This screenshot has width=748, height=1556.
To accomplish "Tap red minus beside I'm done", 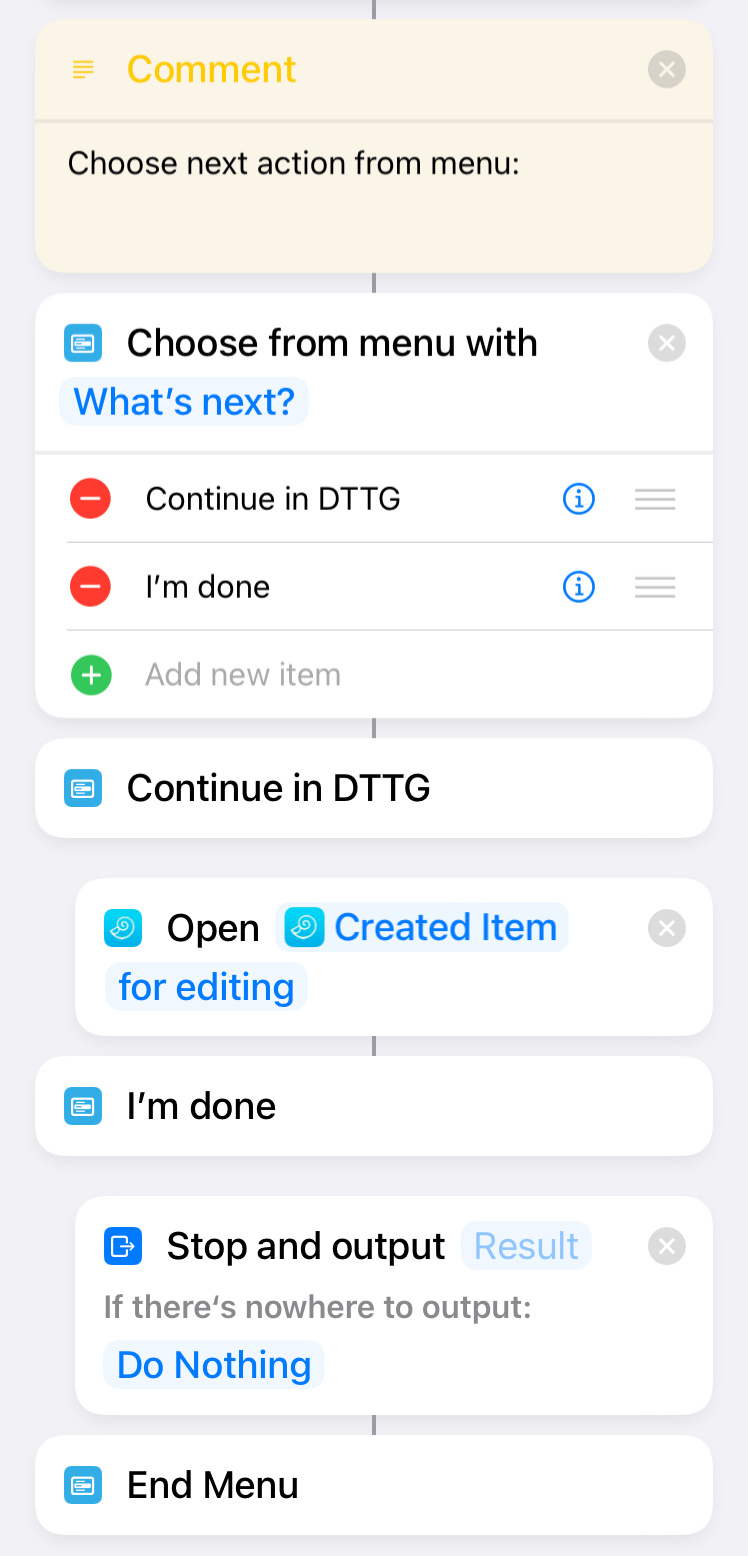I will click(x=90, y=586).
